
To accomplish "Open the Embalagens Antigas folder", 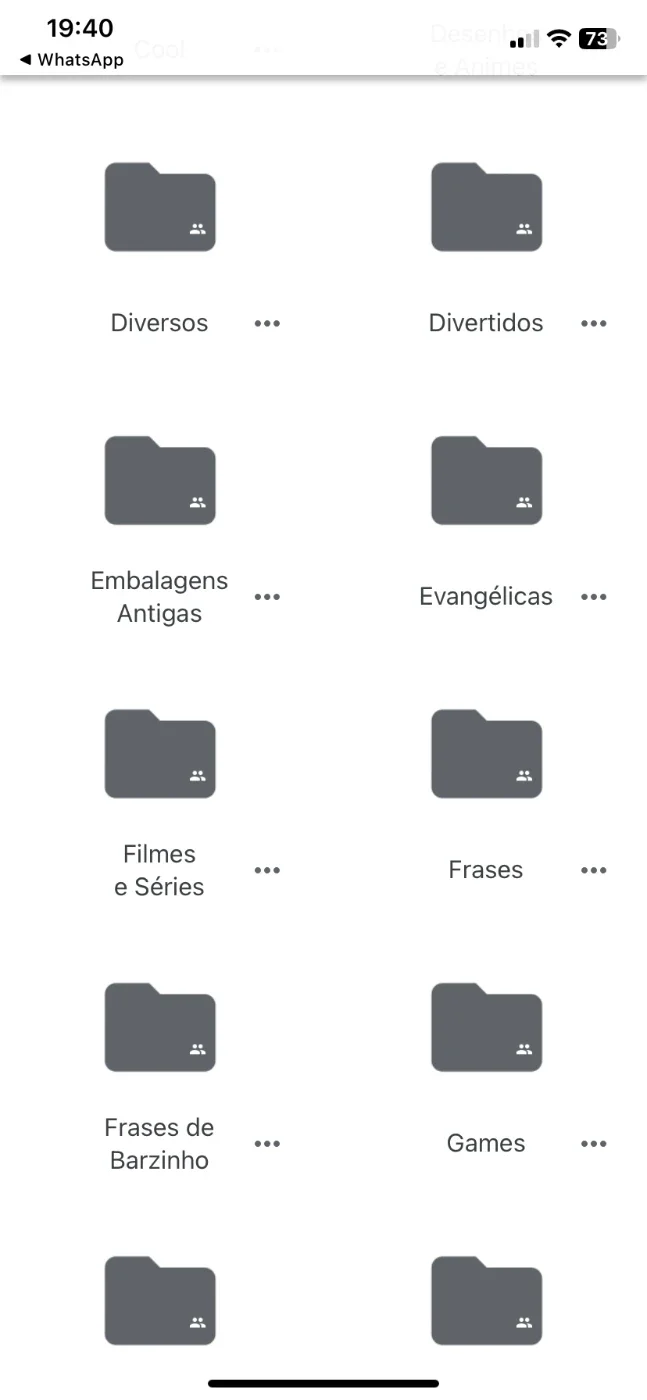I will click(x=160, y=481).
